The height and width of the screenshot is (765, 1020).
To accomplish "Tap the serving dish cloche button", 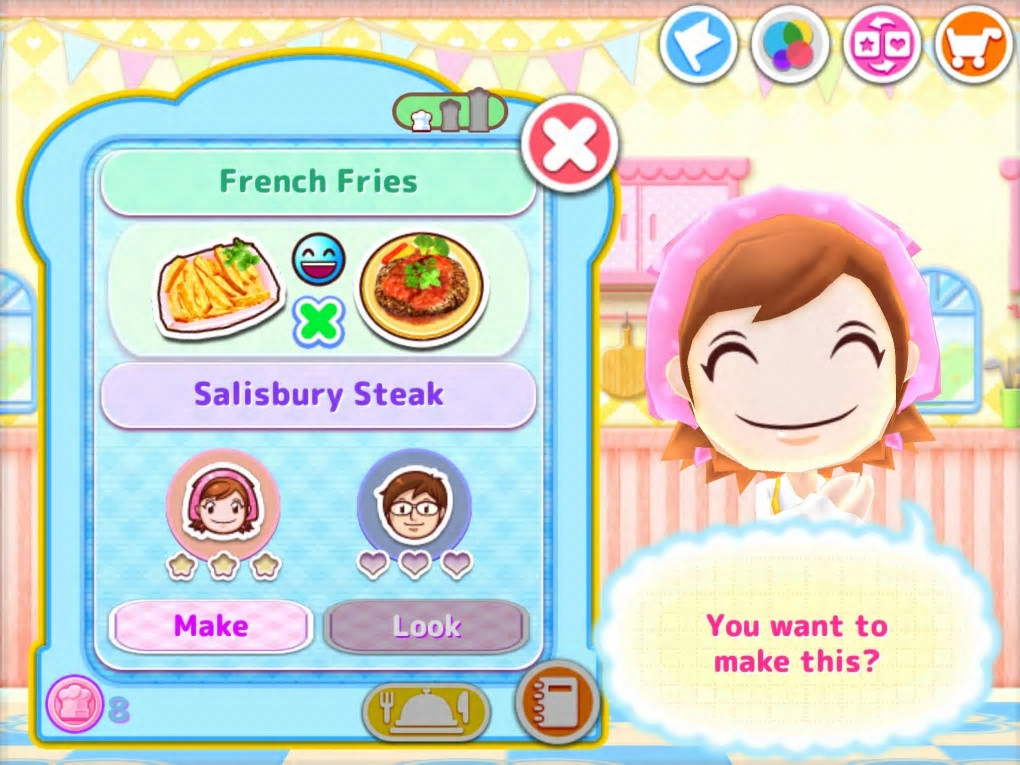I will coord(426,711).
